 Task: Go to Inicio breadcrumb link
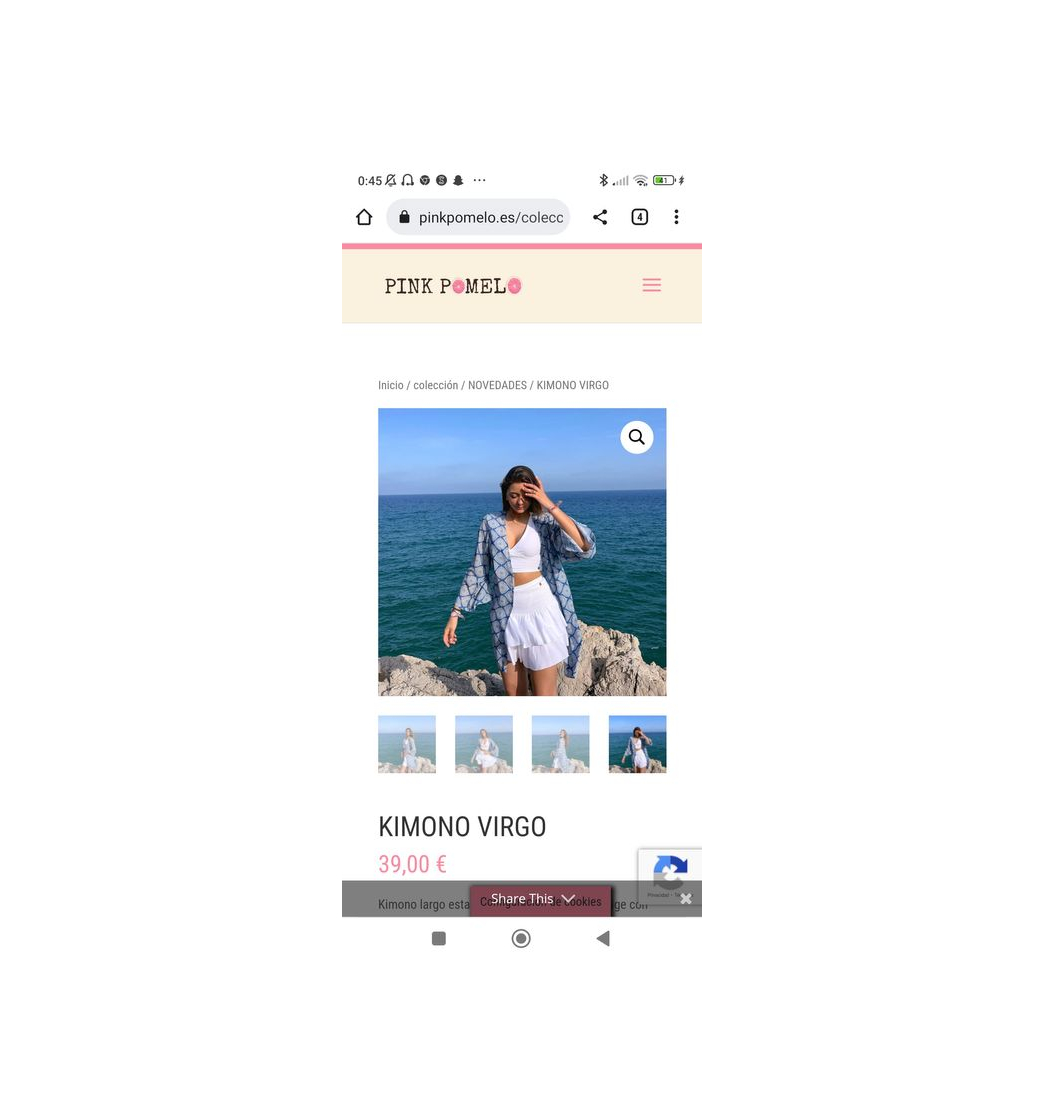click(390, 385)
